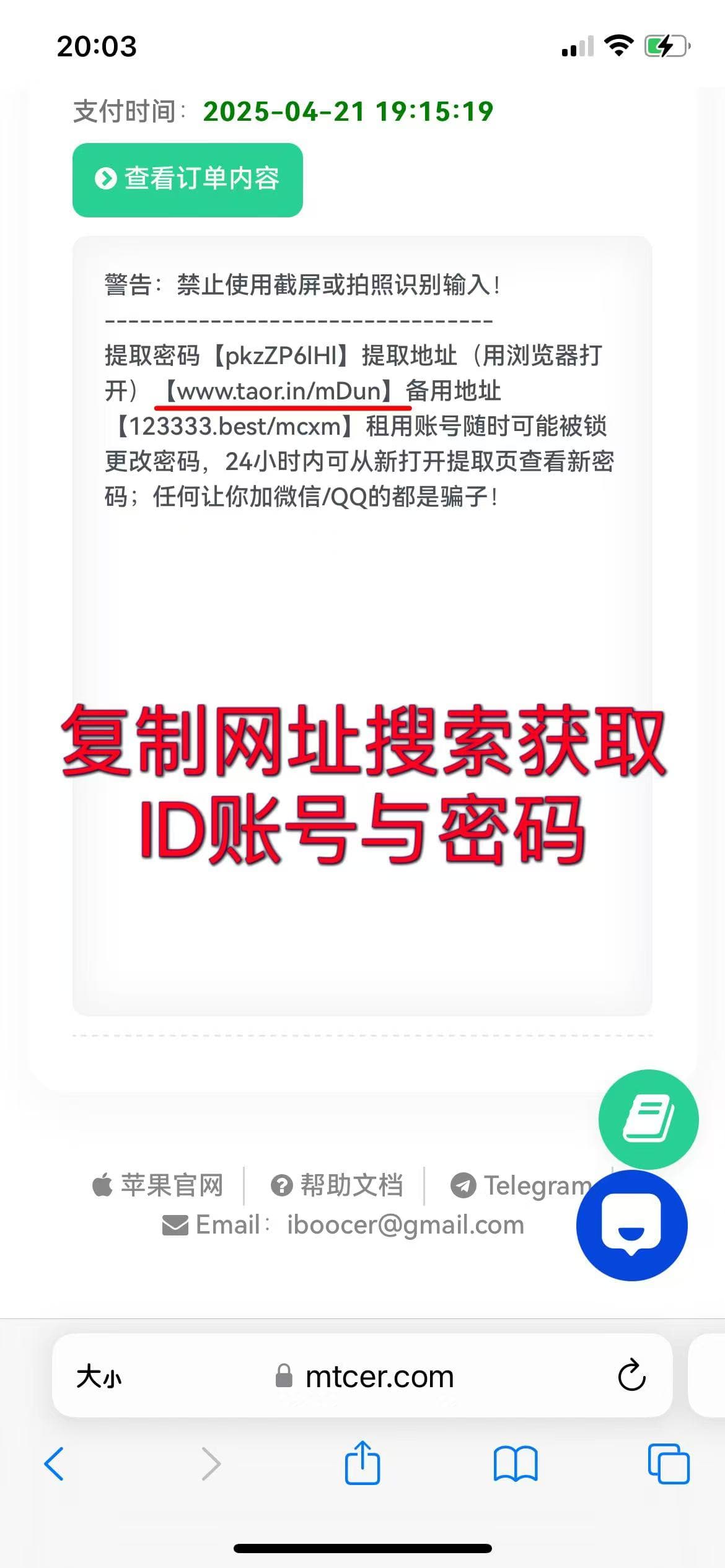The width and height of the screenshot is (725, 1568).
Task: Open Safari bookmarks
Action: [x=516, y=1464]
